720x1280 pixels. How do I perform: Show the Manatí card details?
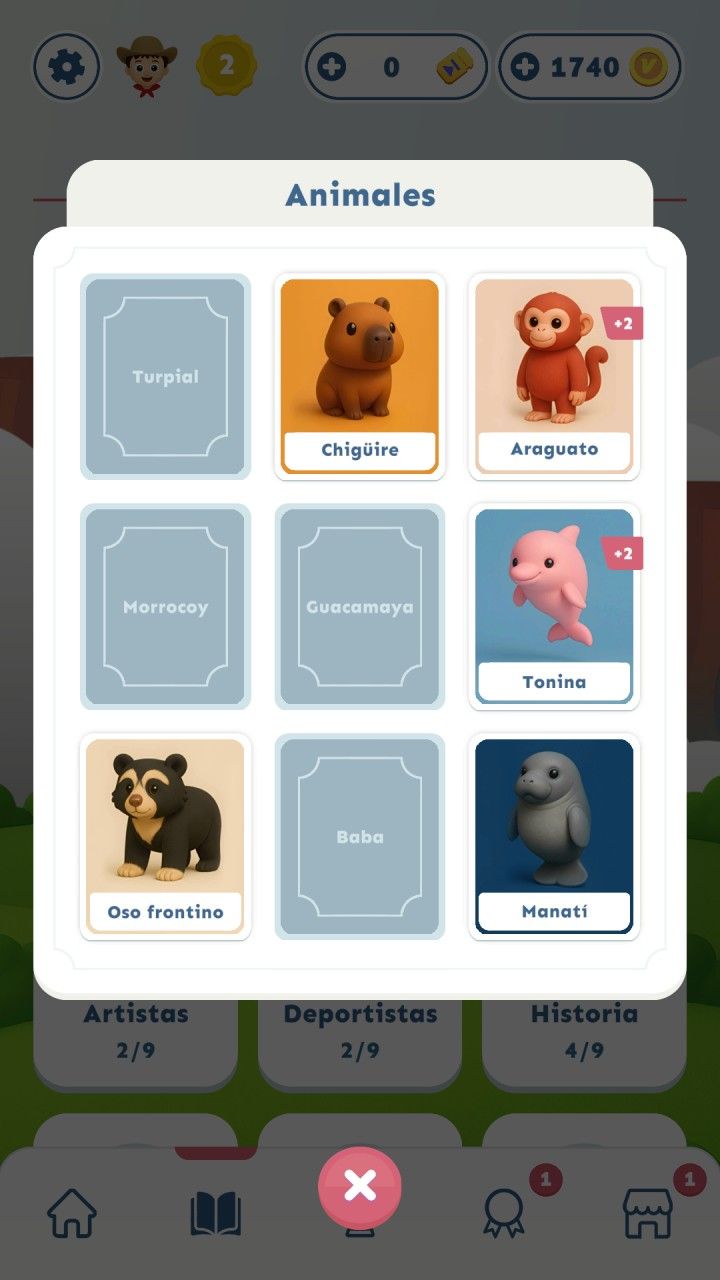tap(554, 836)
